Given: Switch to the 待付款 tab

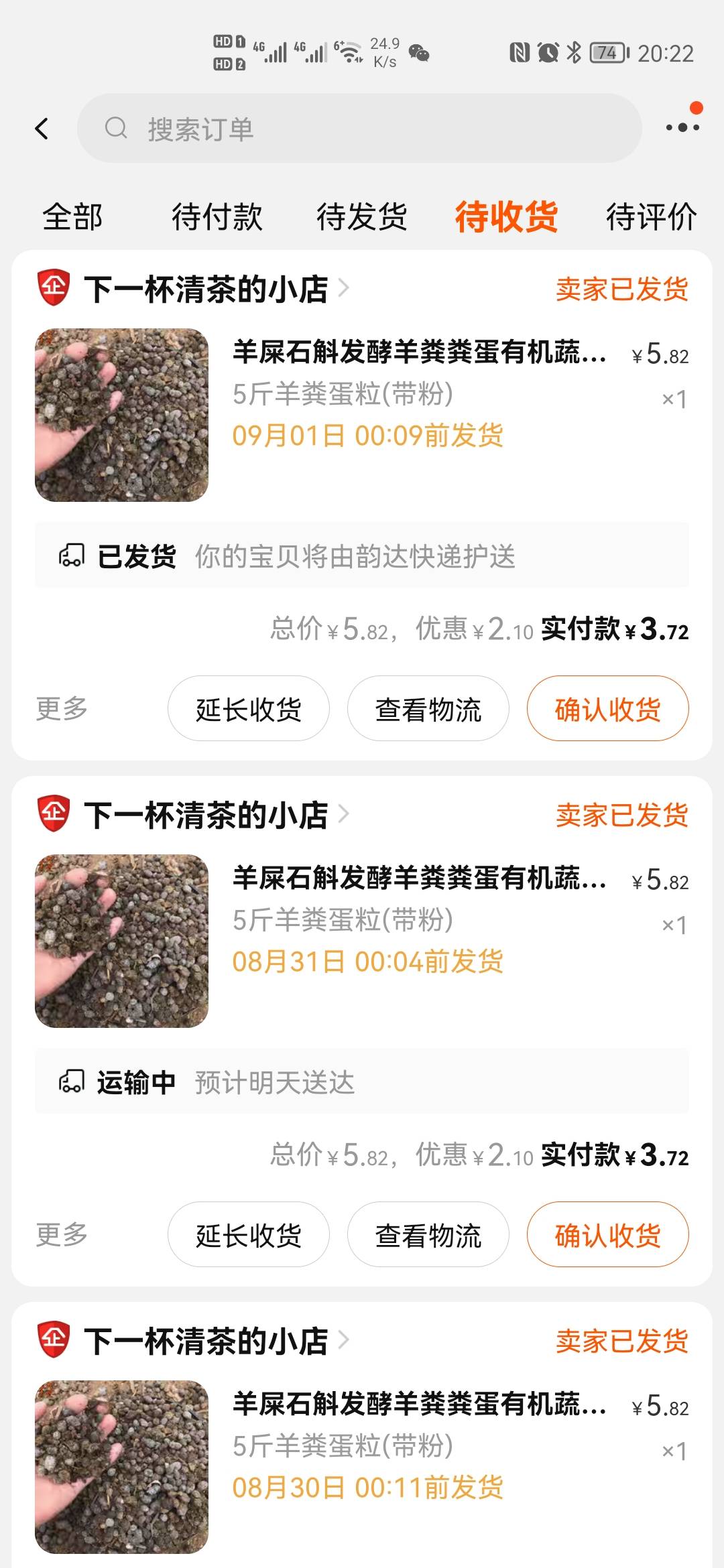Looking at the screenshot, I should point(217,217).
